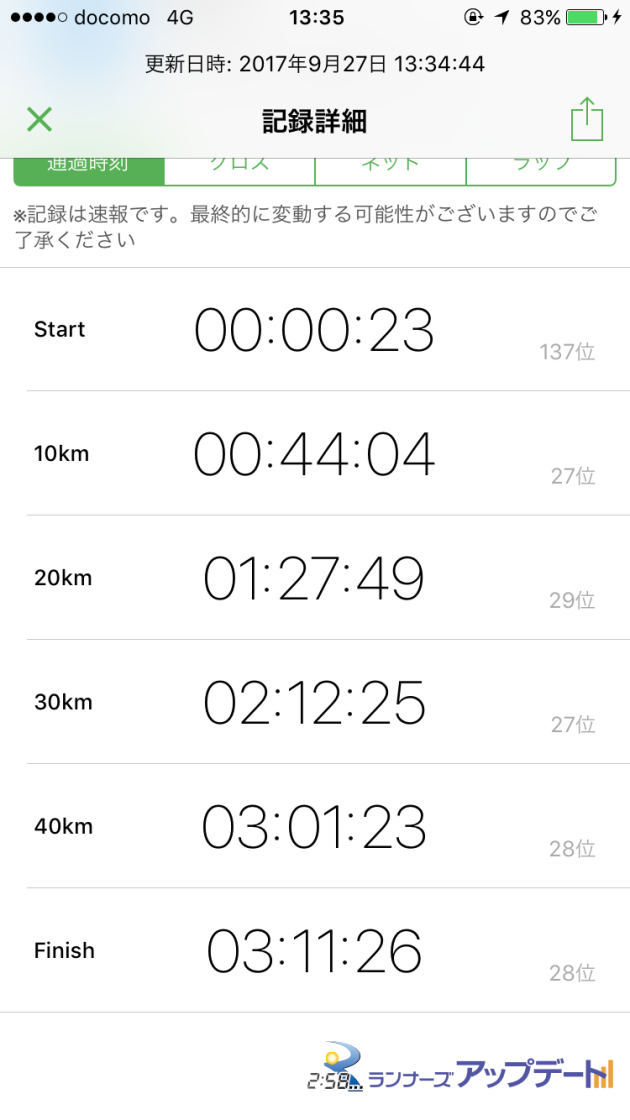Share the record details
Screen dimensions: 630x1120
[x=587, y=119]
